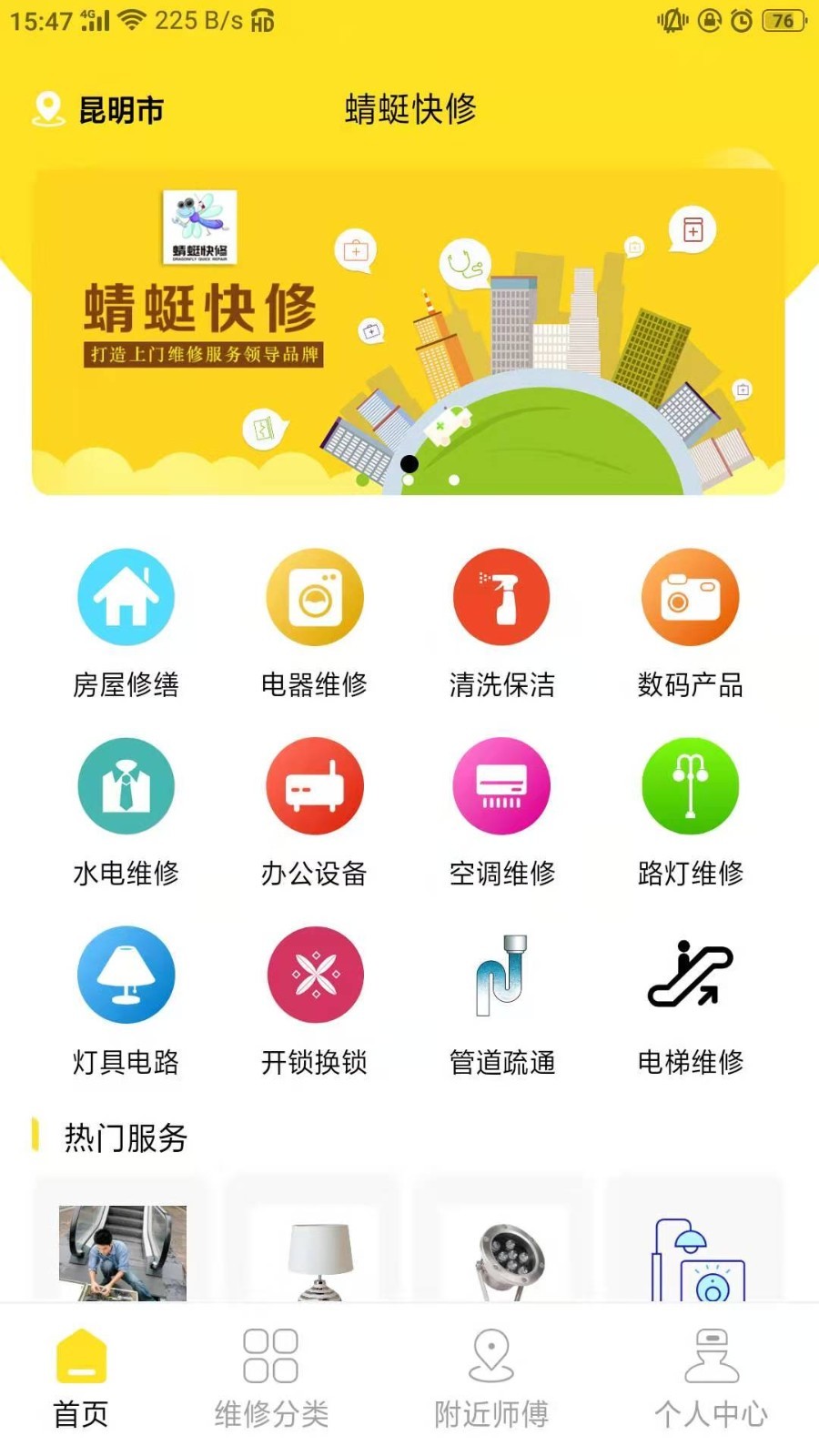
Task: Open 个人中心 tab
Action: pyautogui.click(x=711, y=1378)
